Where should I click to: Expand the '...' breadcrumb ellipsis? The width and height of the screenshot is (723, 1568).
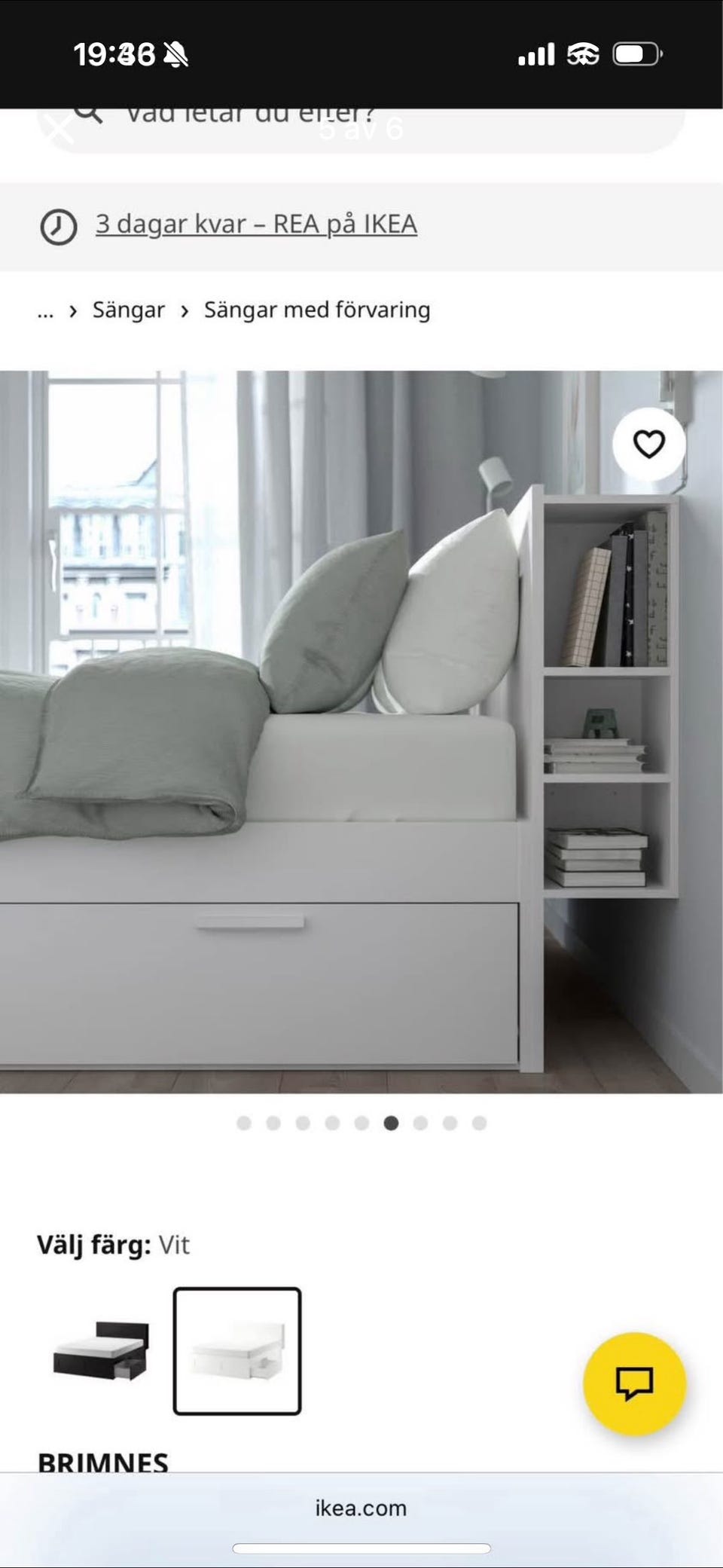(45, 310)
